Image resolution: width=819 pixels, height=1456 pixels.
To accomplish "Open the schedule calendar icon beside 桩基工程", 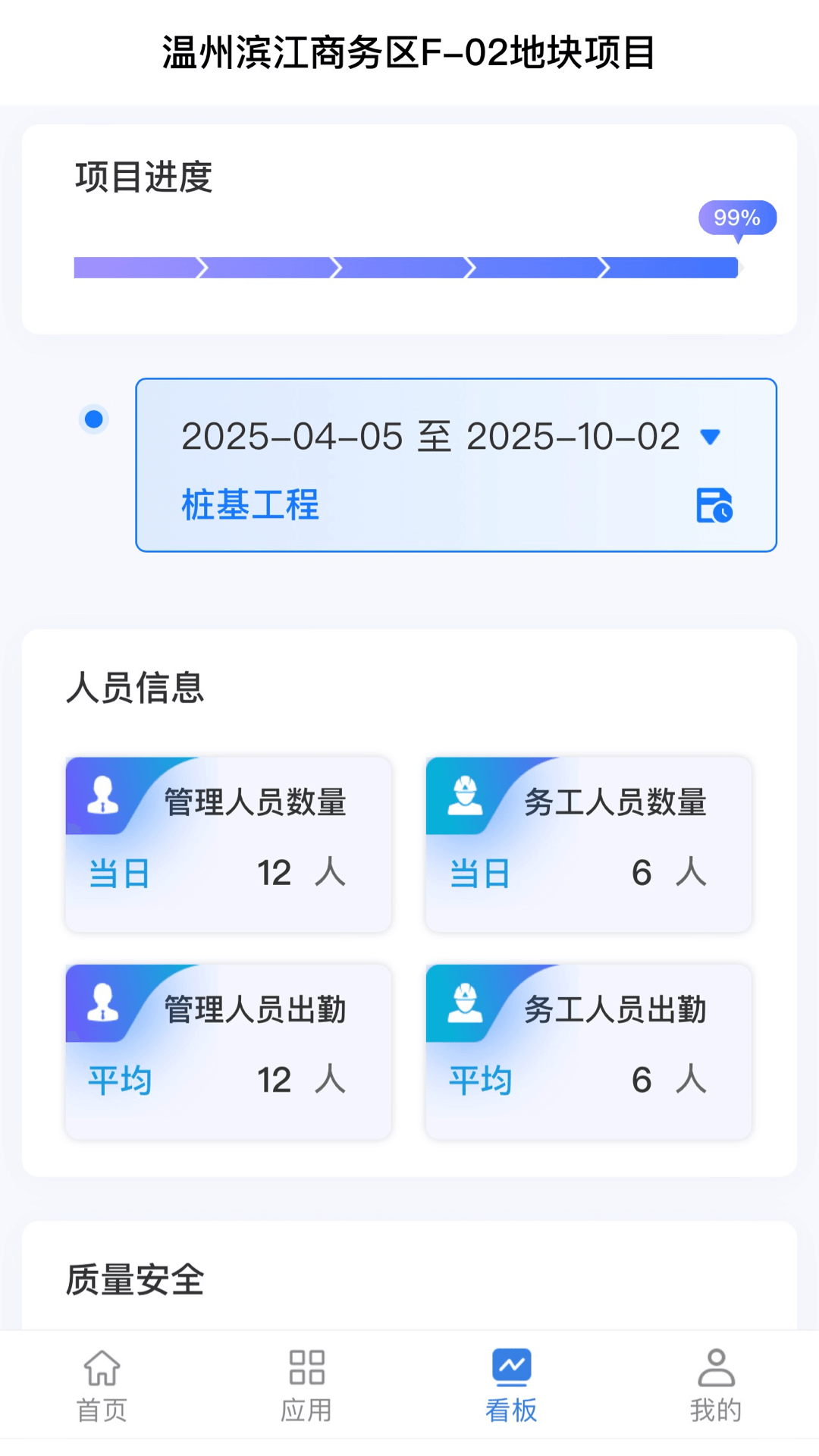I will pos(714,506).
